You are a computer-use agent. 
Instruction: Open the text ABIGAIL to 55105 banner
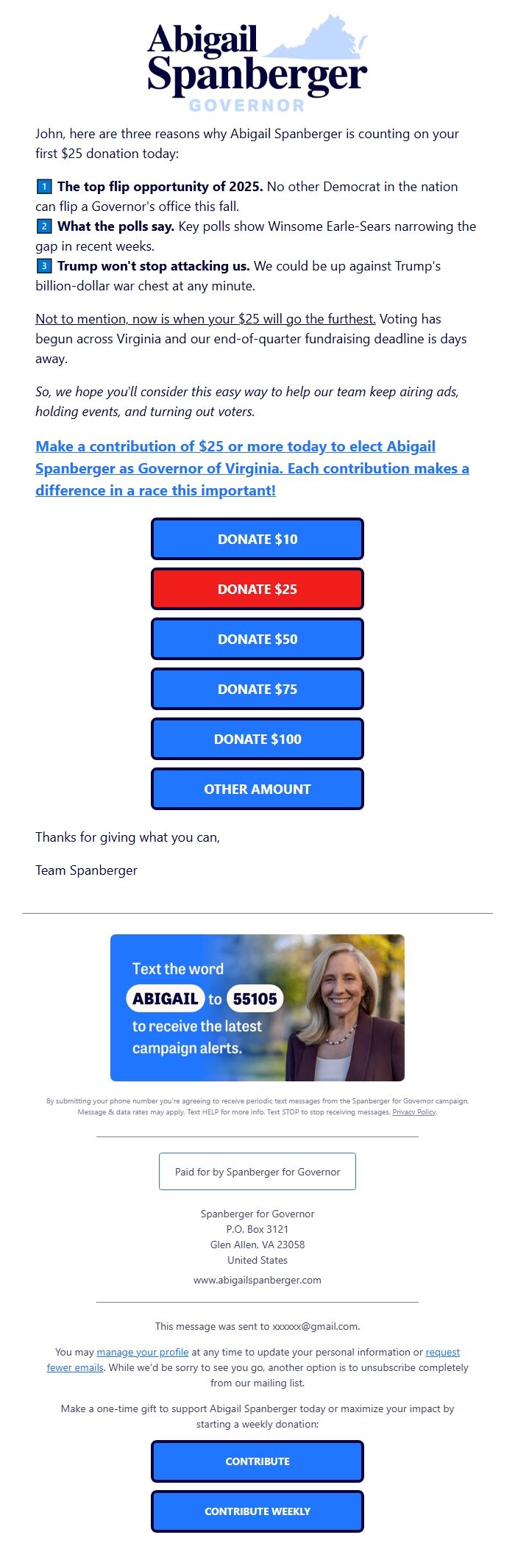click(257, 1008)
